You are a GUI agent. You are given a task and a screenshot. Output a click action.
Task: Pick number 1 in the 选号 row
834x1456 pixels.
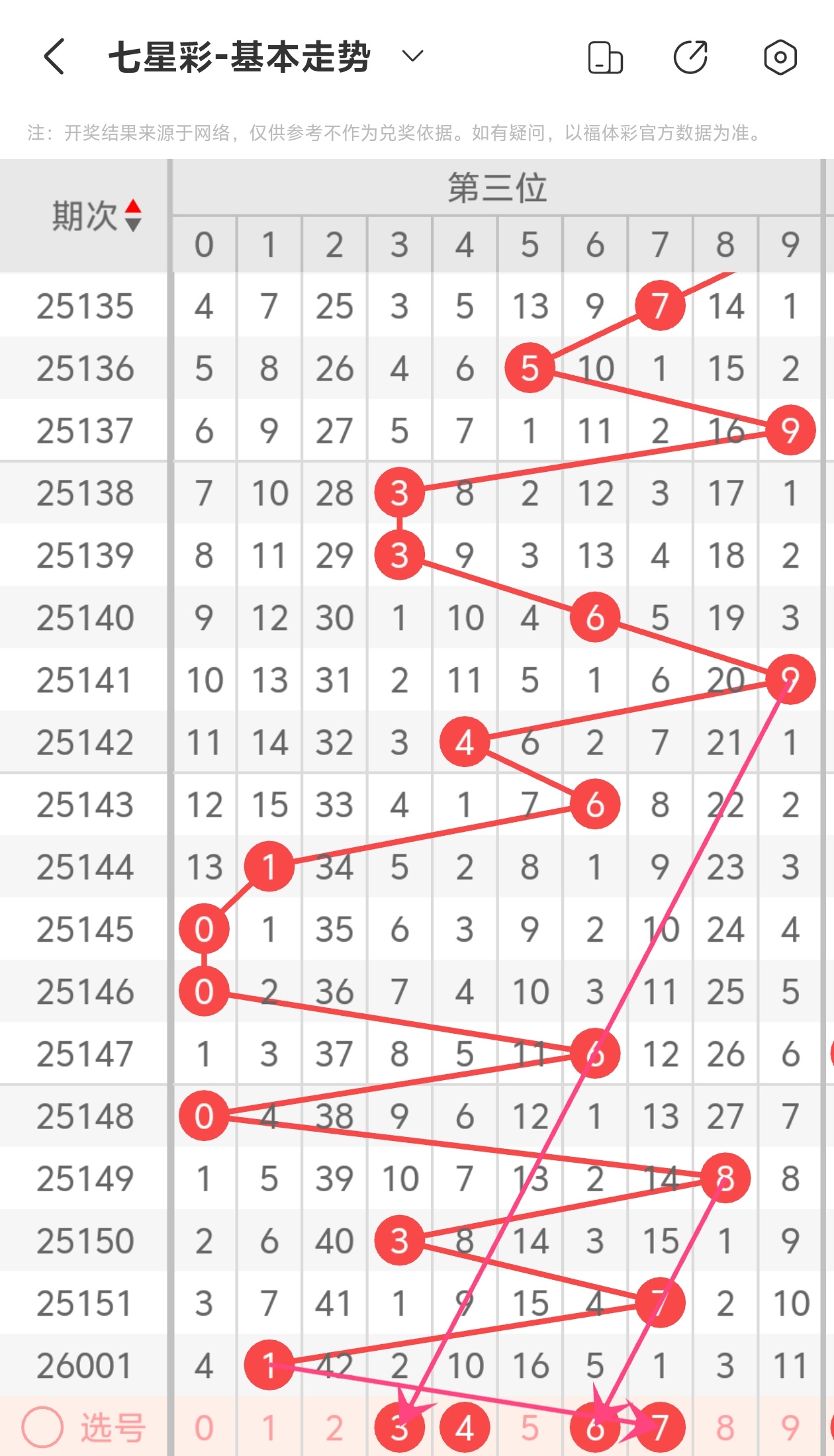pyautogui.click(x=269, y=1428)
